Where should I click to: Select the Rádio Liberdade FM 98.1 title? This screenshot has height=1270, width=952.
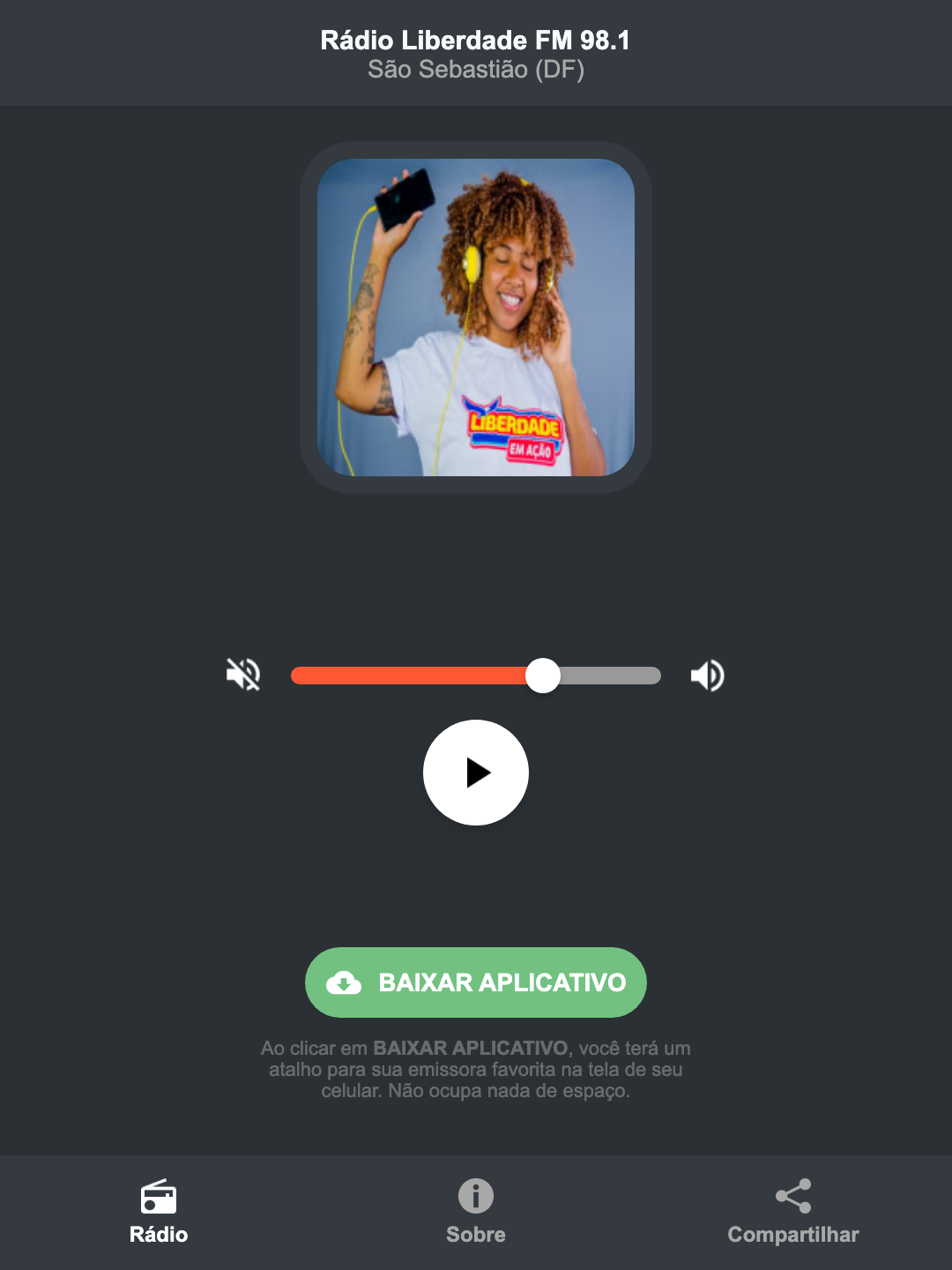coord(475,41)
